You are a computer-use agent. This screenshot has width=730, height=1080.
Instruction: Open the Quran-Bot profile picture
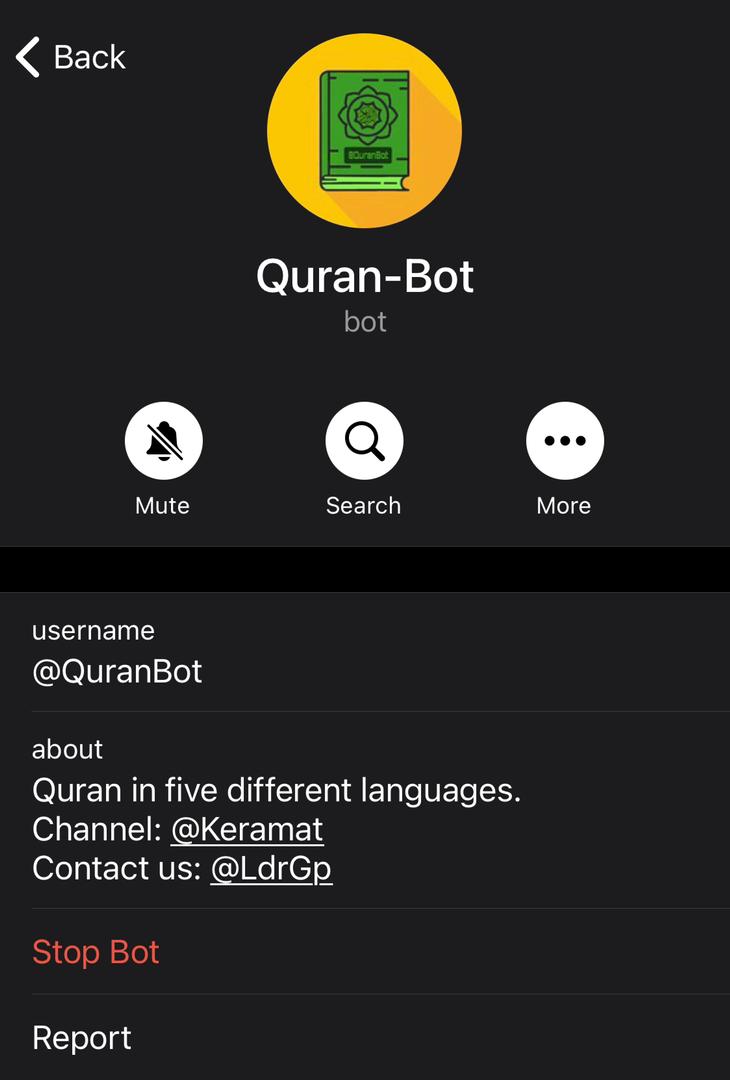364,130
